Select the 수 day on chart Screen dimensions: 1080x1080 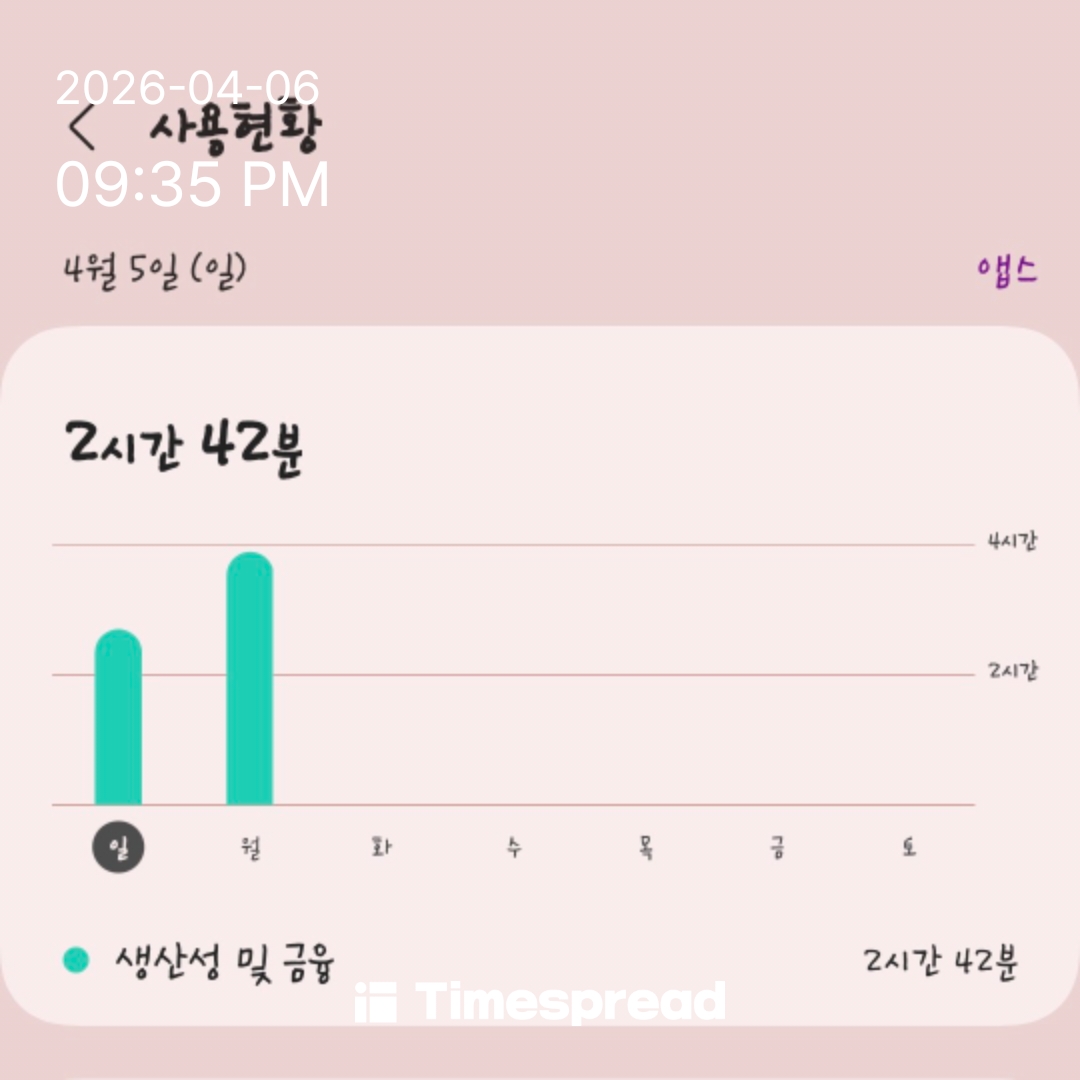[x=513, y=849]
